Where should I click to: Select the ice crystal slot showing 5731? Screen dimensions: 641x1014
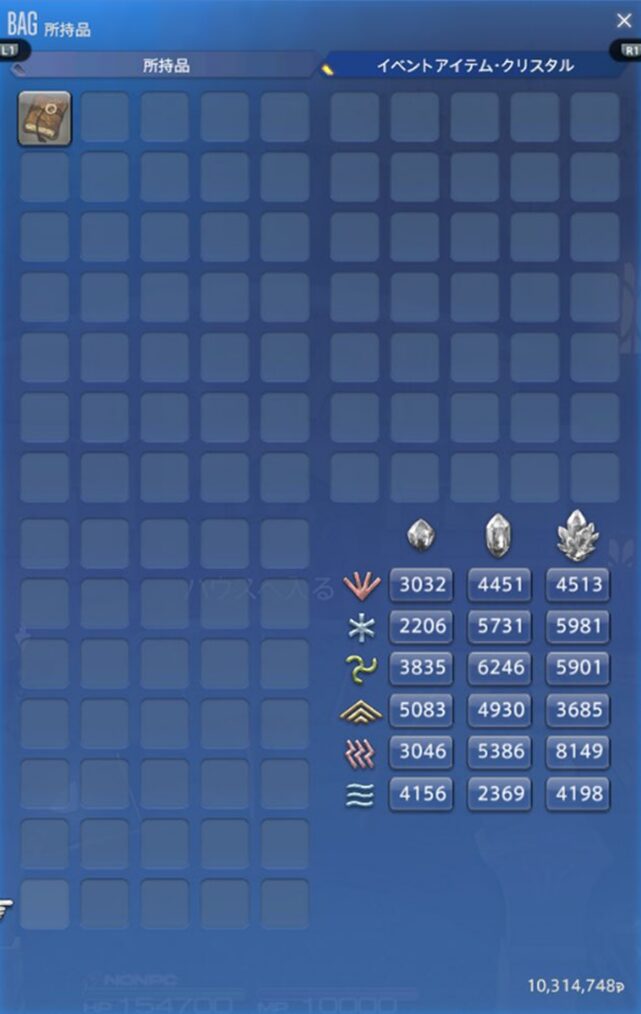click(499, 627)
